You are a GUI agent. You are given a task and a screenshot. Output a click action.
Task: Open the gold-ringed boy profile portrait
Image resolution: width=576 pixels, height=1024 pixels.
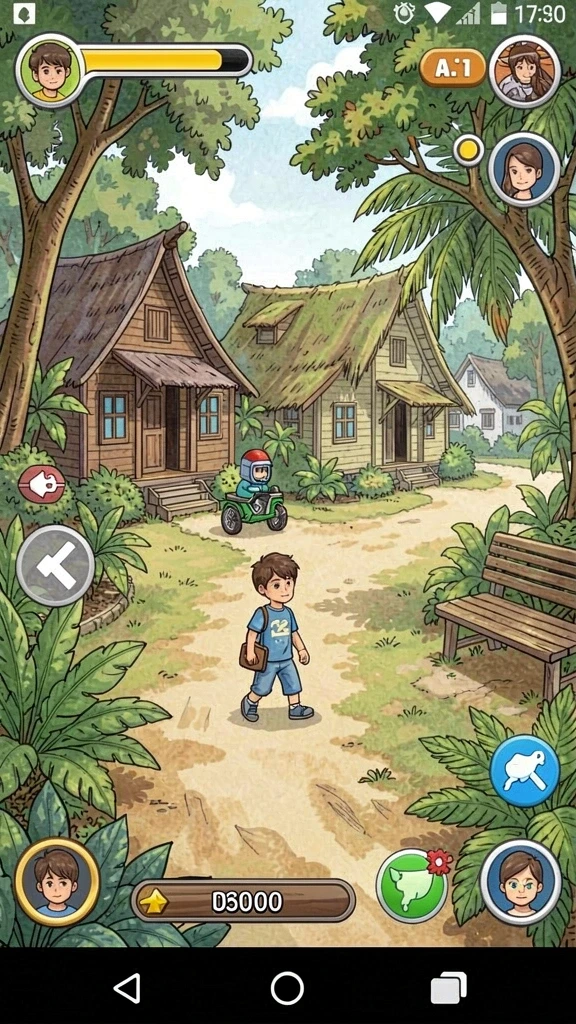tap(57, 882)
